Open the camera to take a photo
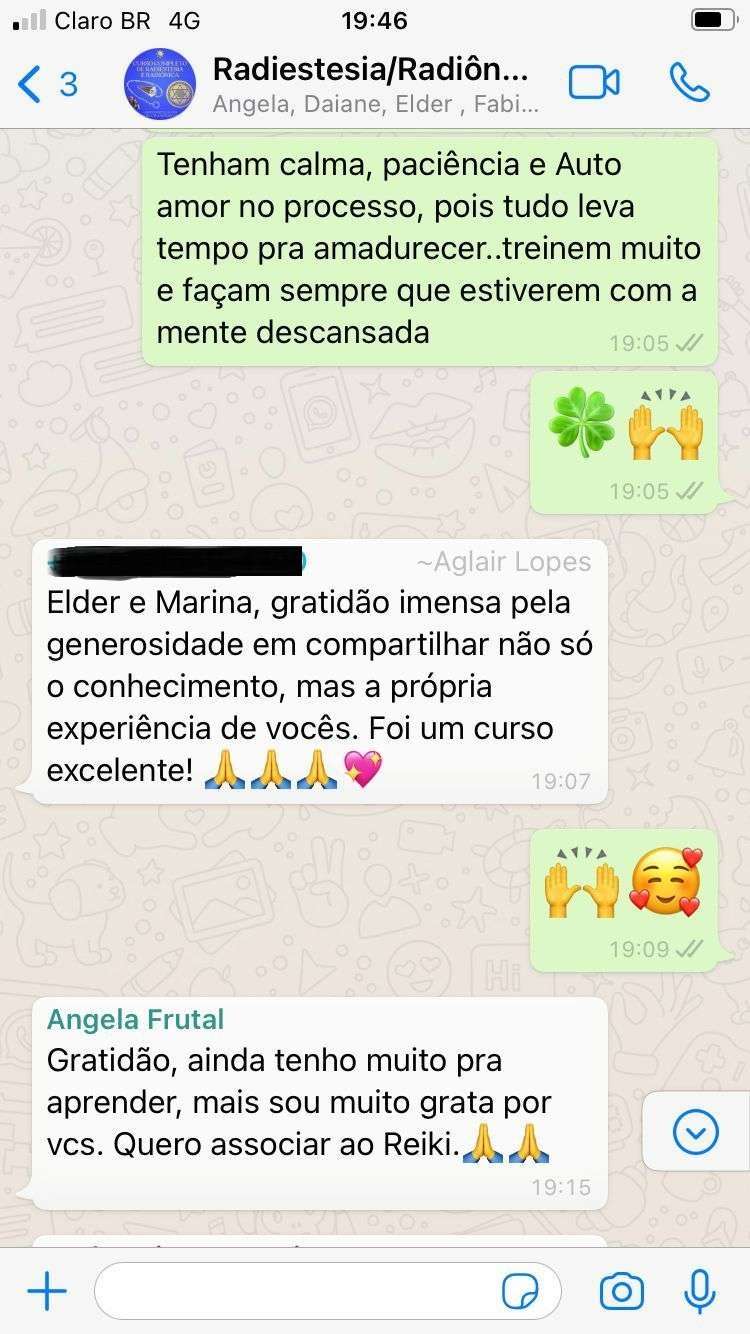This screenshot has height=1334, width=750. coord(622,1291)
